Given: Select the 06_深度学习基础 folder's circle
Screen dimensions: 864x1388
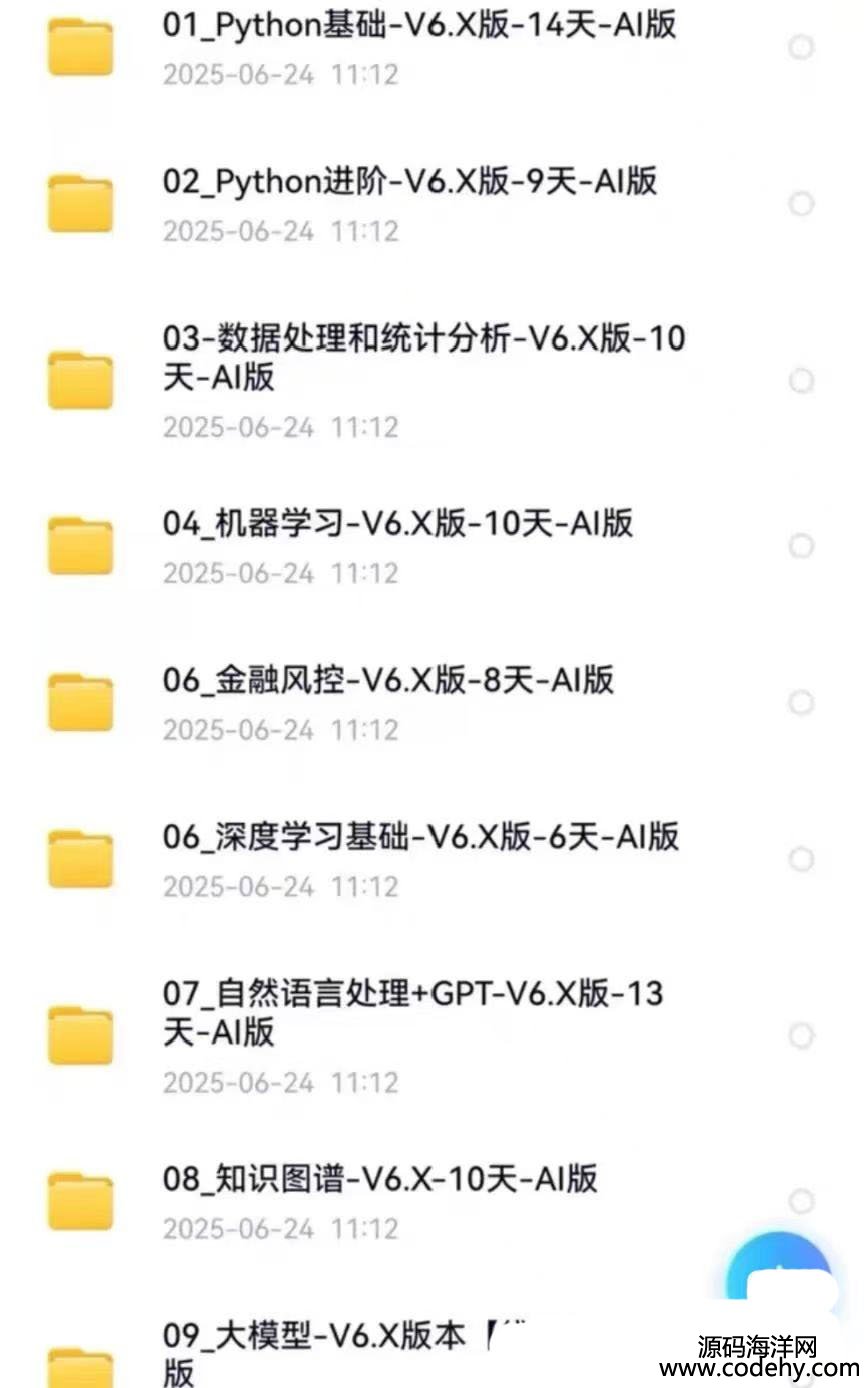Looking at the screenshot, I should tap(801, 859).
